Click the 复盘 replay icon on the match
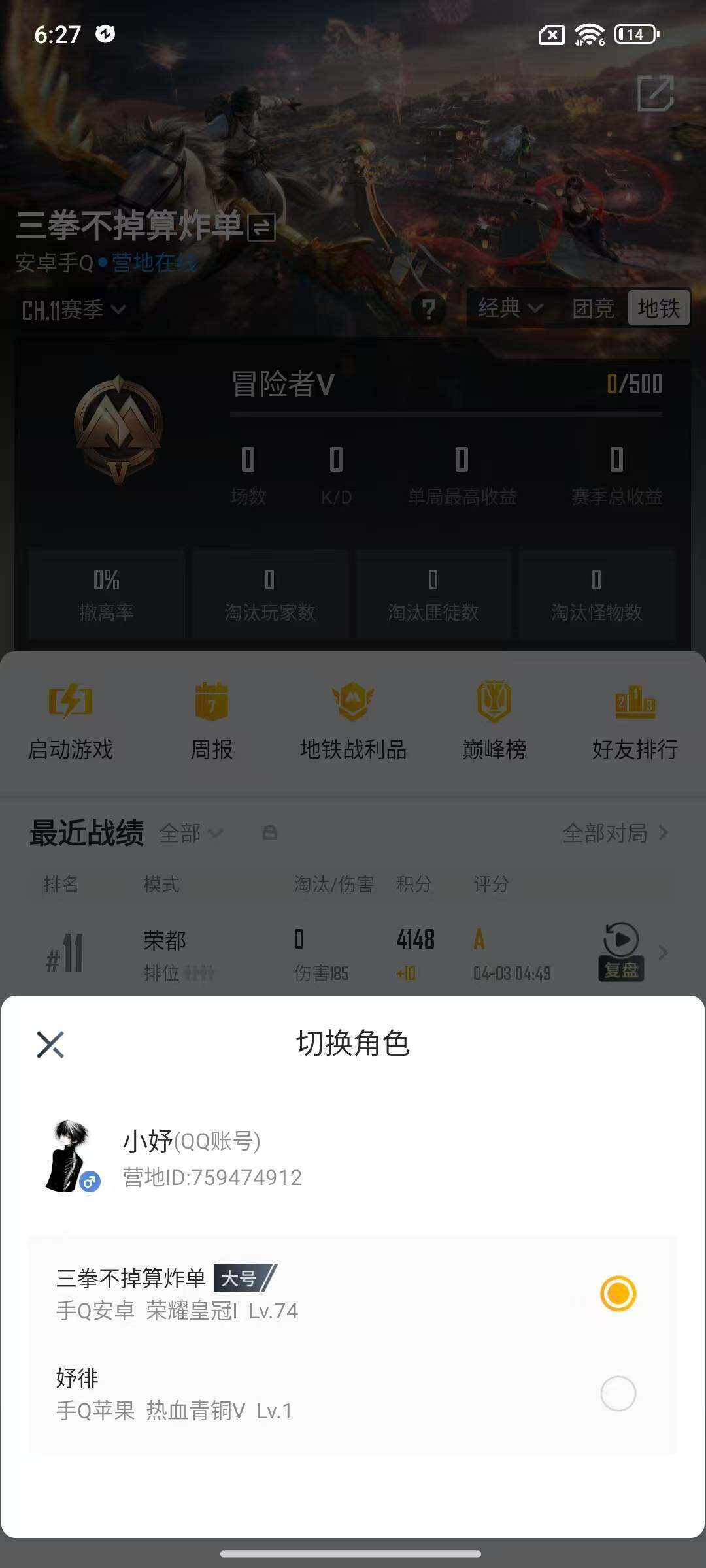 [620, 941]
